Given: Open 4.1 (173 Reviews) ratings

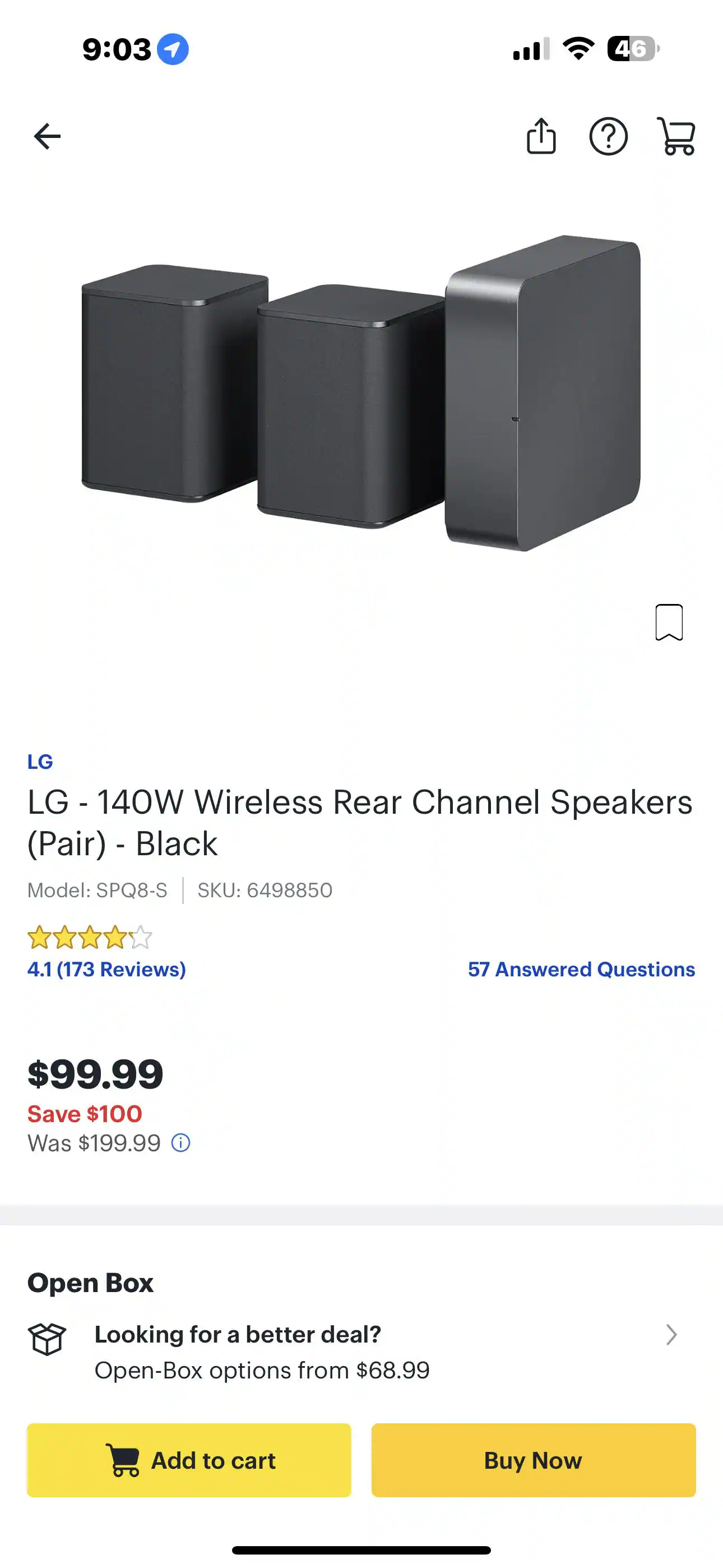Looking at the screenshot, I should pos(106,970).
